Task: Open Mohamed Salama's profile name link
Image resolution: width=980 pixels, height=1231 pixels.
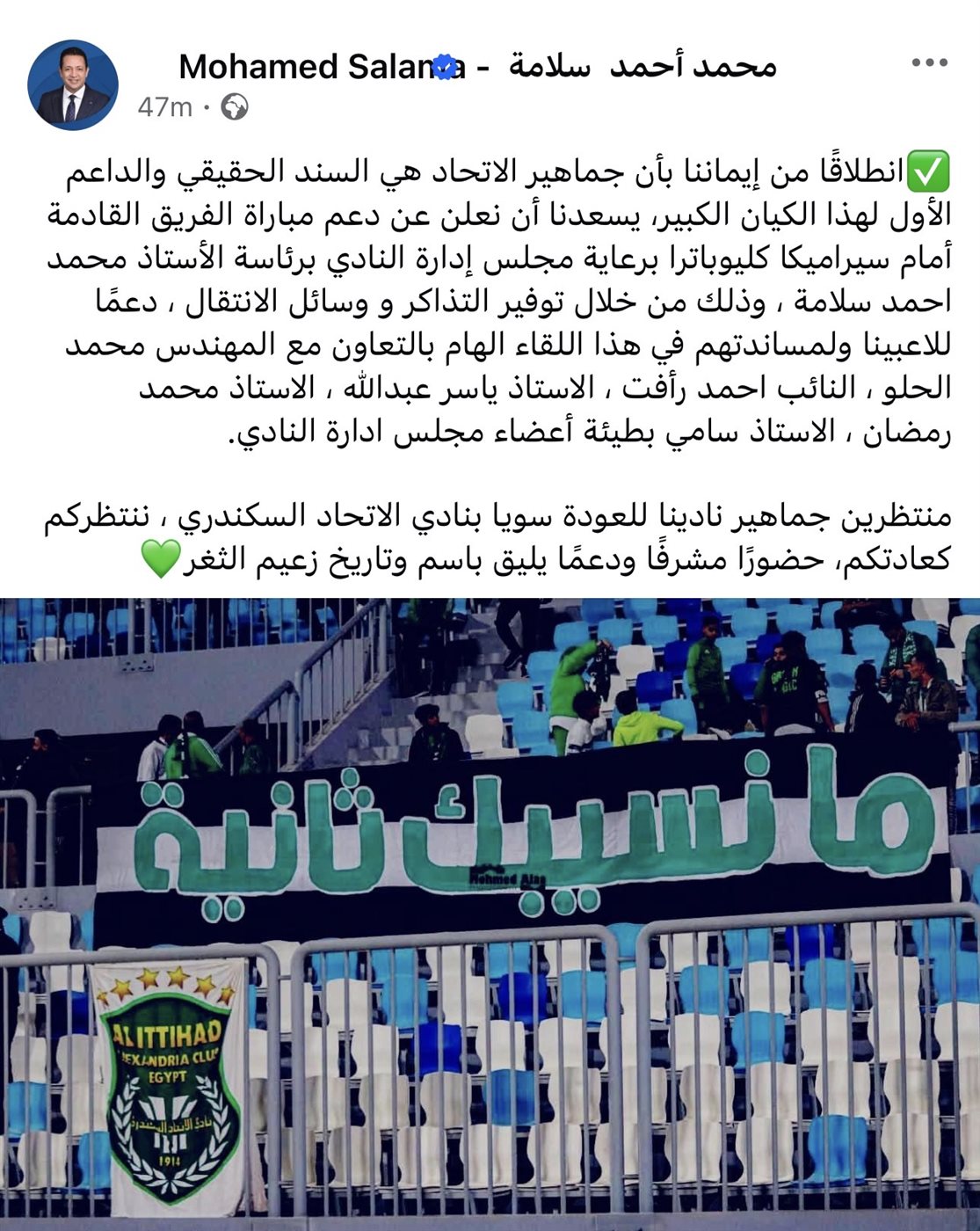Action: [476, 66]
